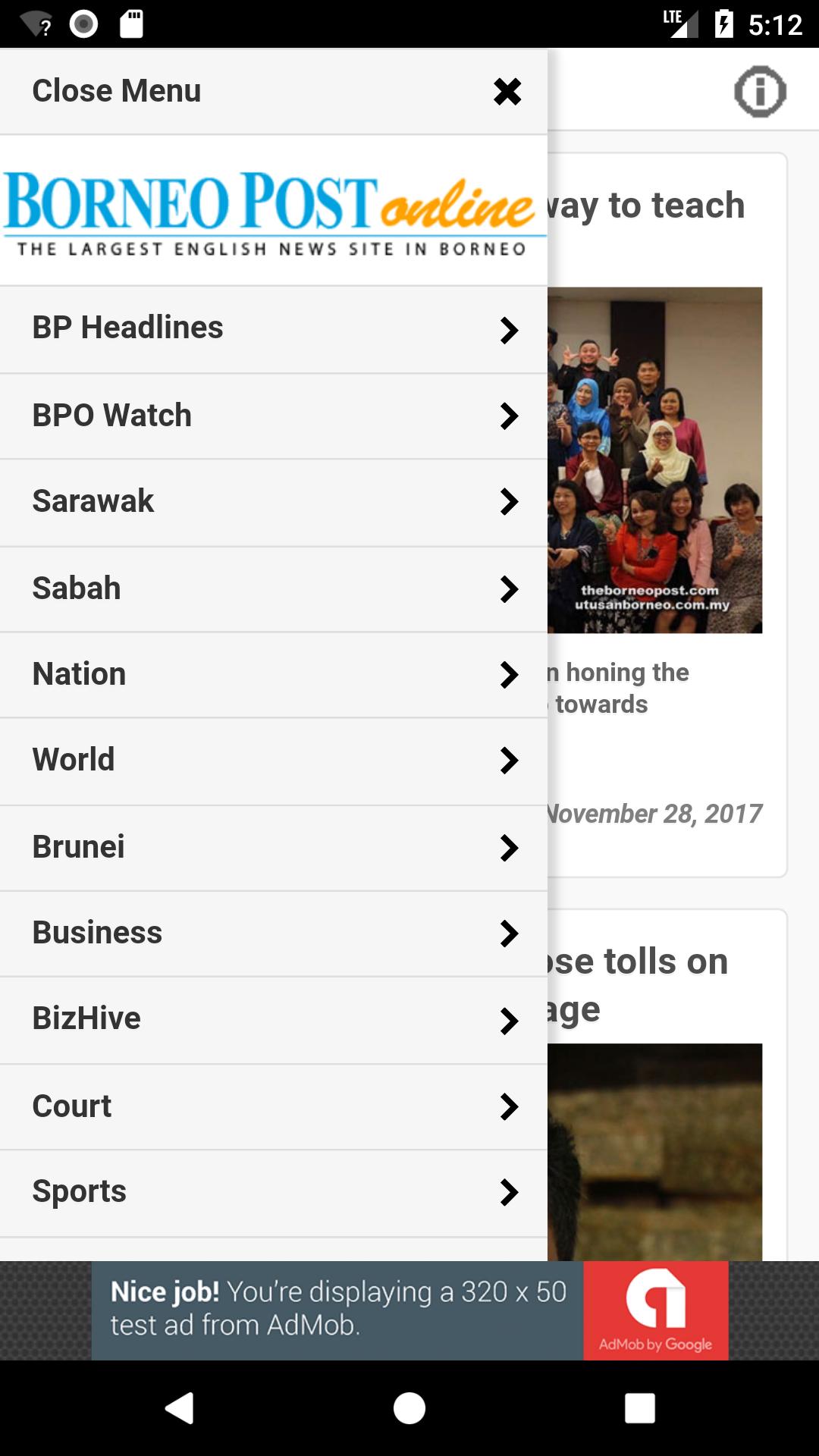Close the menu with the X icon
Screen dimensions: 819x1456
(507, 91)
